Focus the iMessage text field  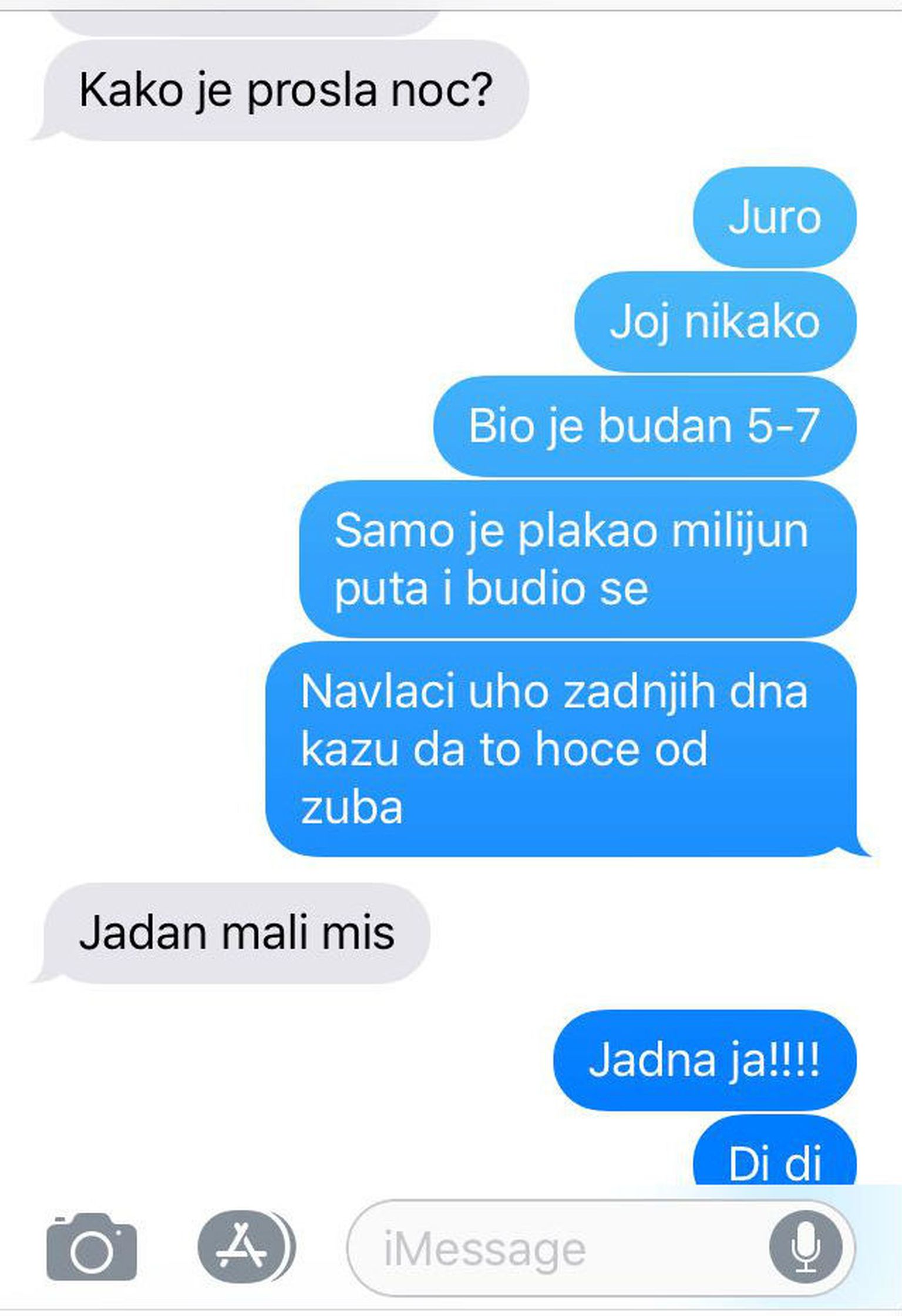546,1248
